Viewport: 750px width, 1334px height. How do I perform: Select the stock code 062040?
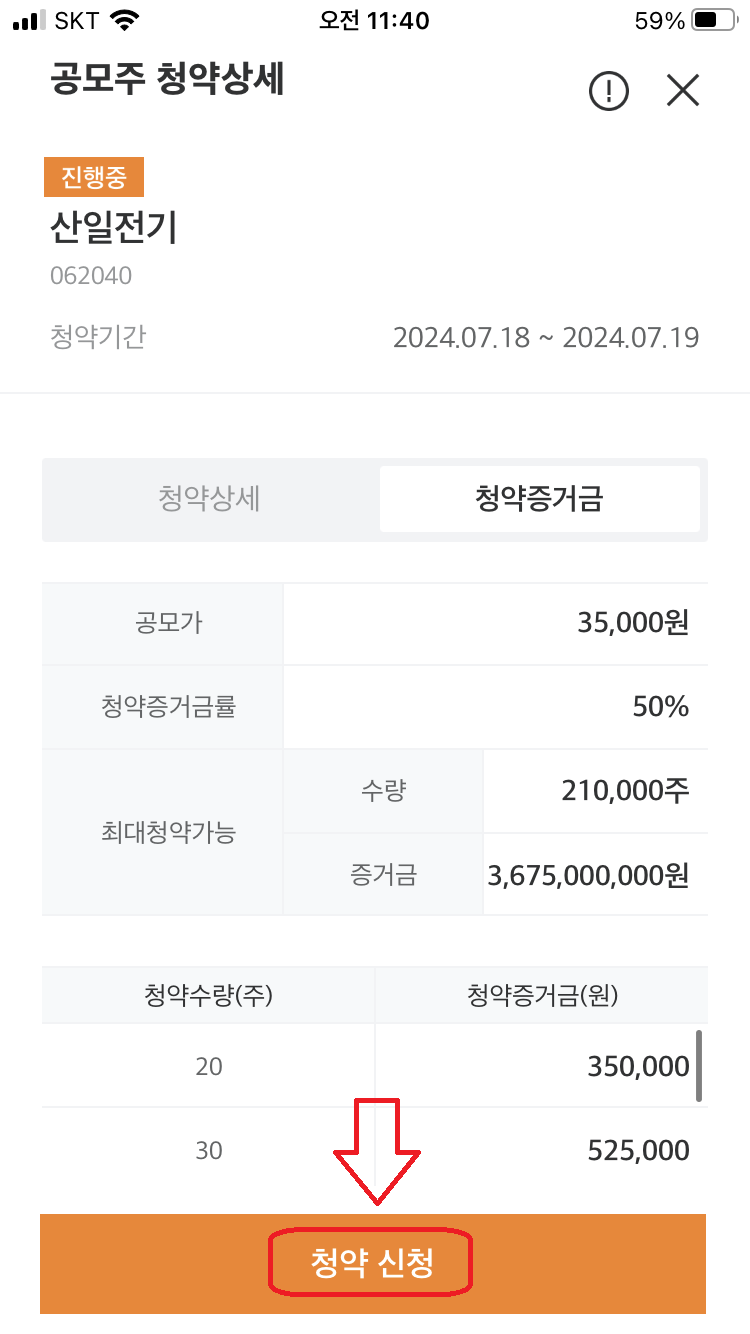[91, 275]
